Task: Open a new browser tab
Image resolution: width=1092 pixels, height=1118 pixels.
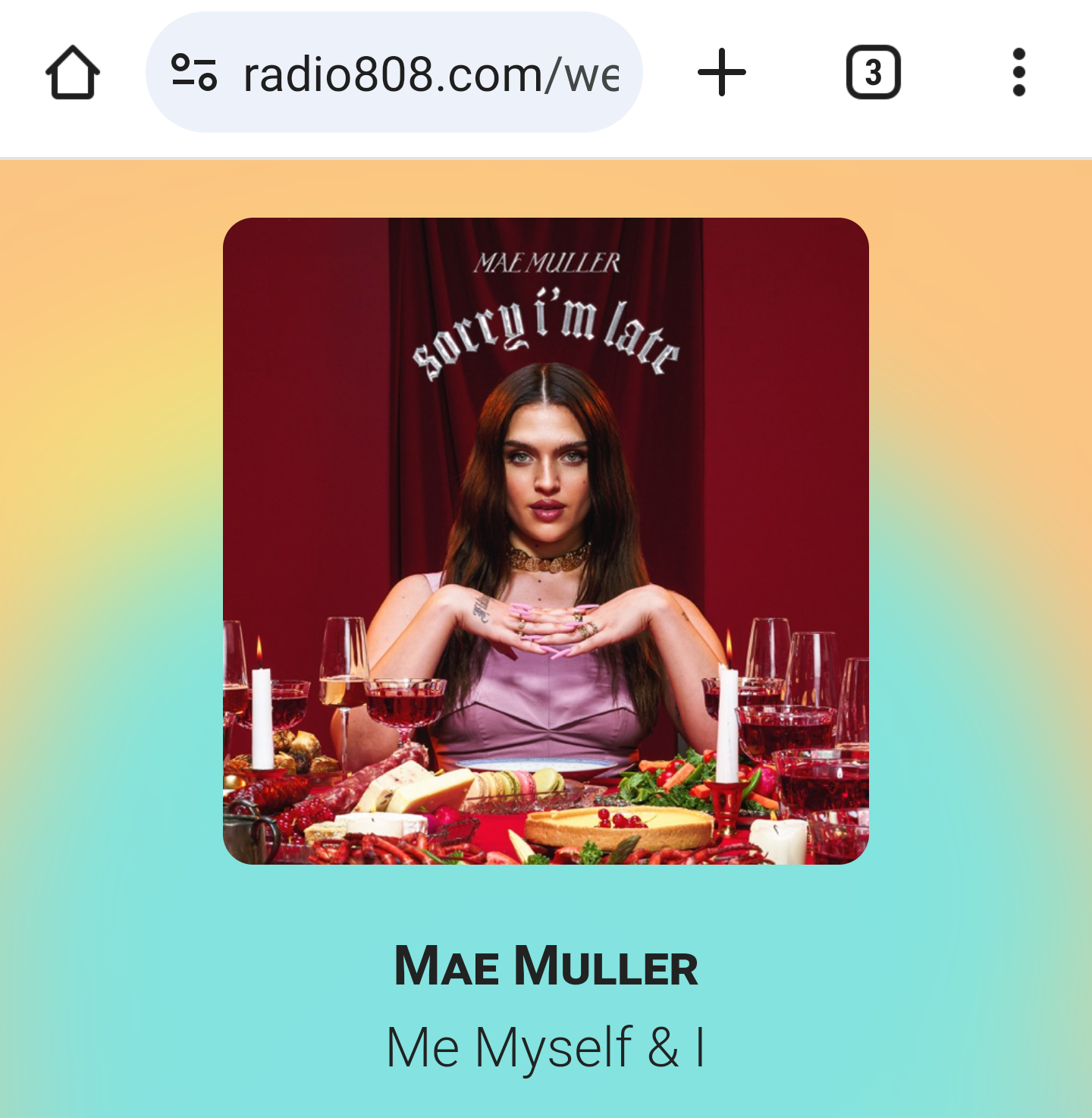Action: (721, 73)
